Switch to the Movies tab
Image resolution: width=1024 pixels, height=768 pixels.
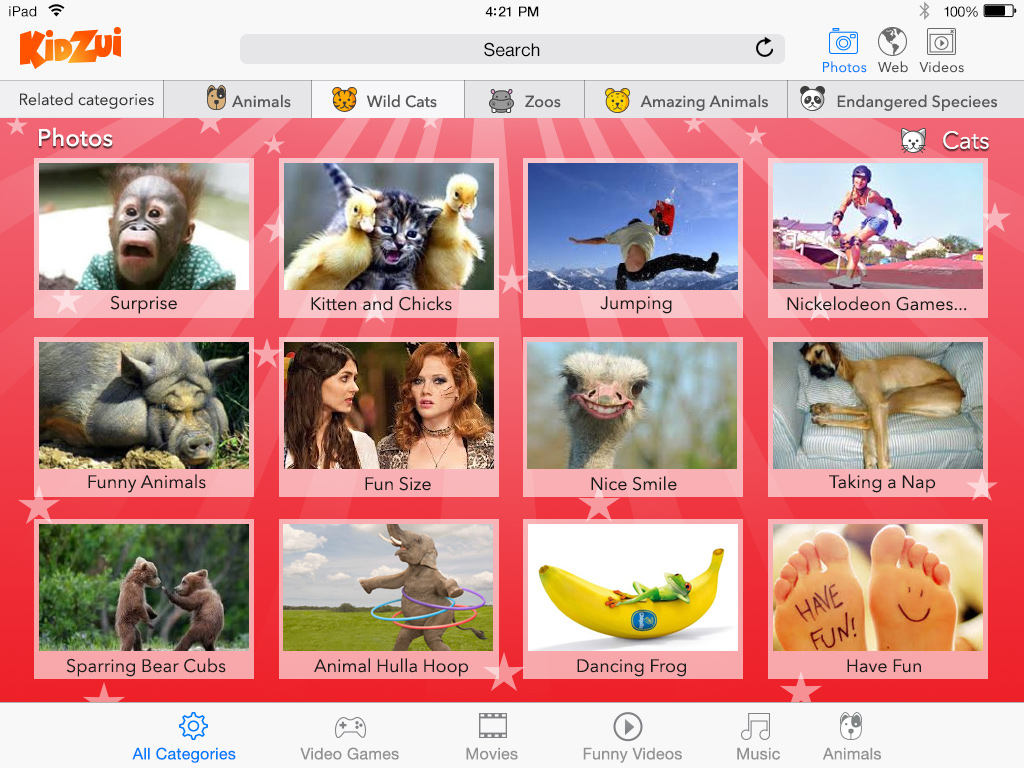point(492,737)
